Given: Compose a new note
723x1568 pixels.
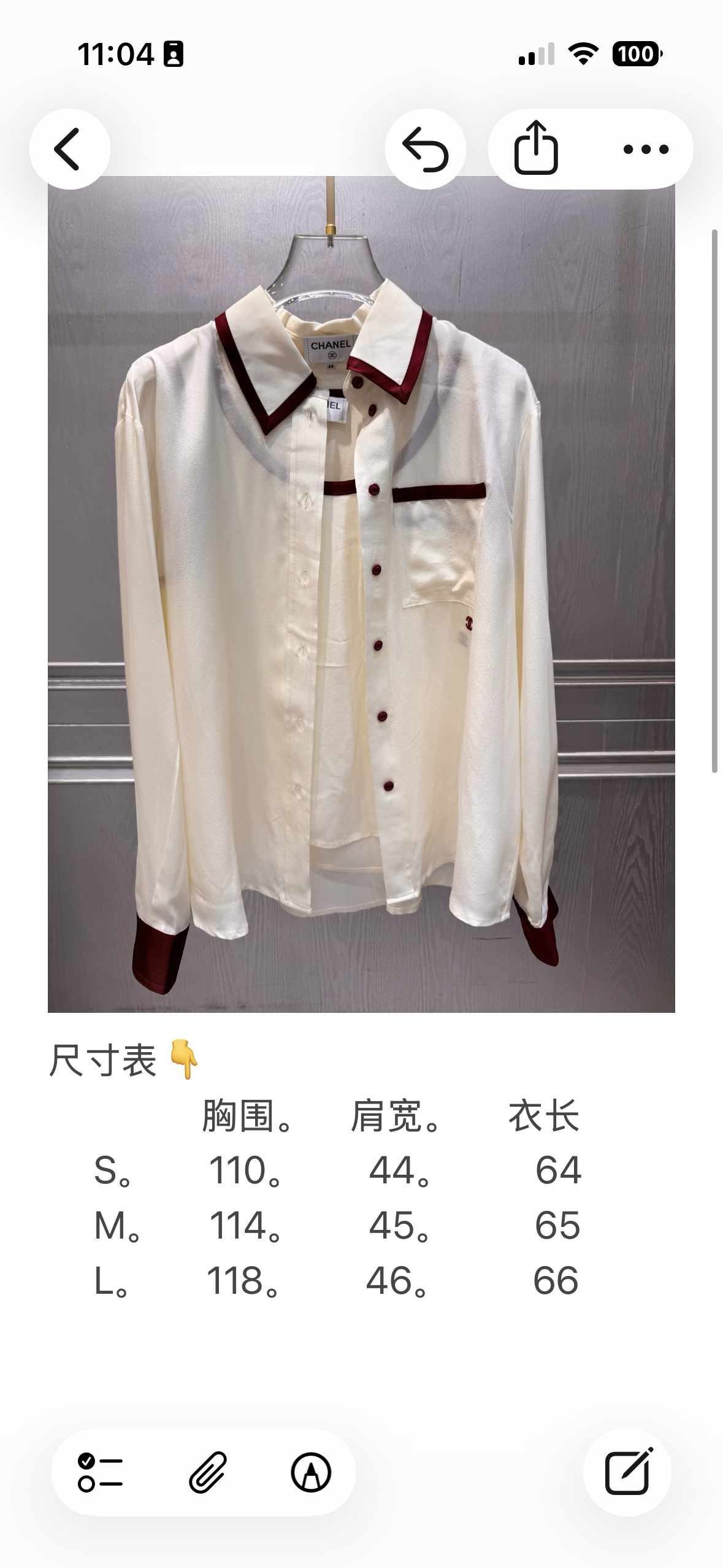Looking at the screenshot, I should 627,1472.
